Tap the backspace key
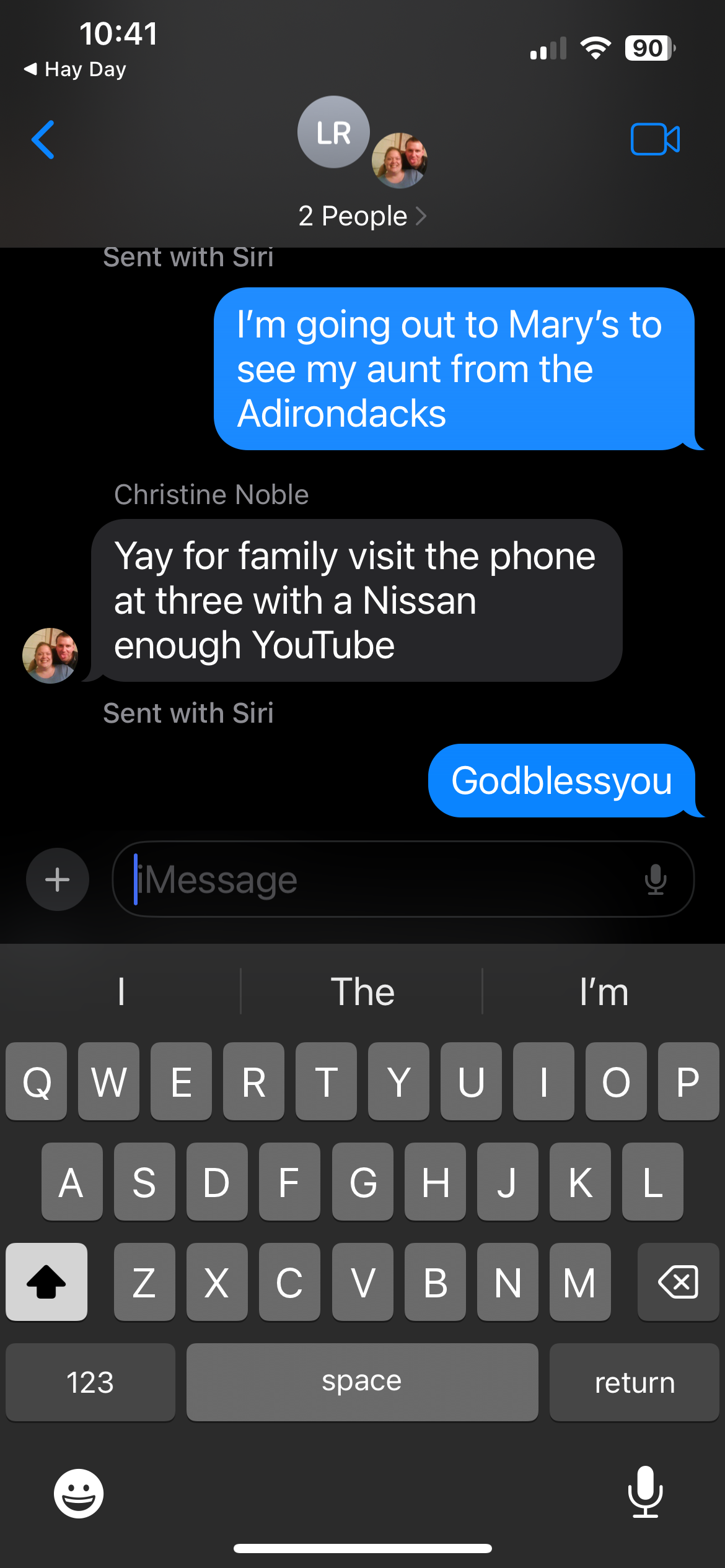 (678, 1281)
